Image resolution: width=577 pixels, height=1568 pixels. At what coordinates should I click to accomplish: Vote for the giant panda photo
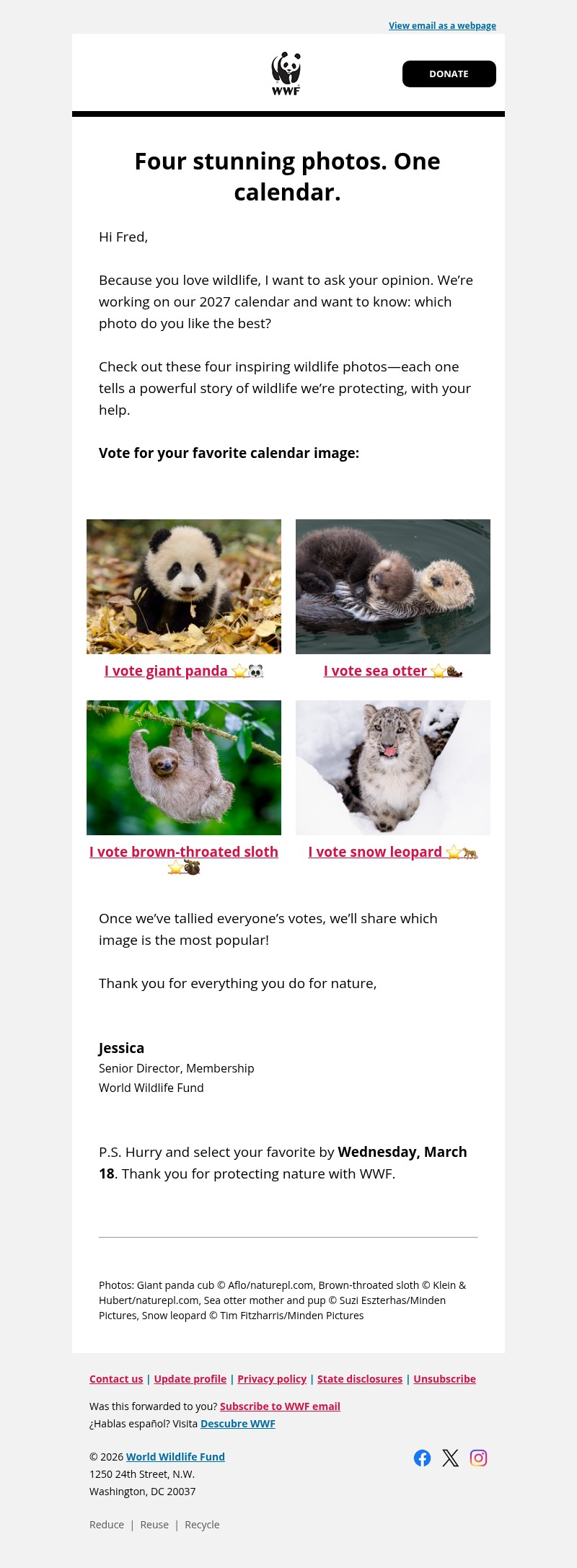click(184, 671)
